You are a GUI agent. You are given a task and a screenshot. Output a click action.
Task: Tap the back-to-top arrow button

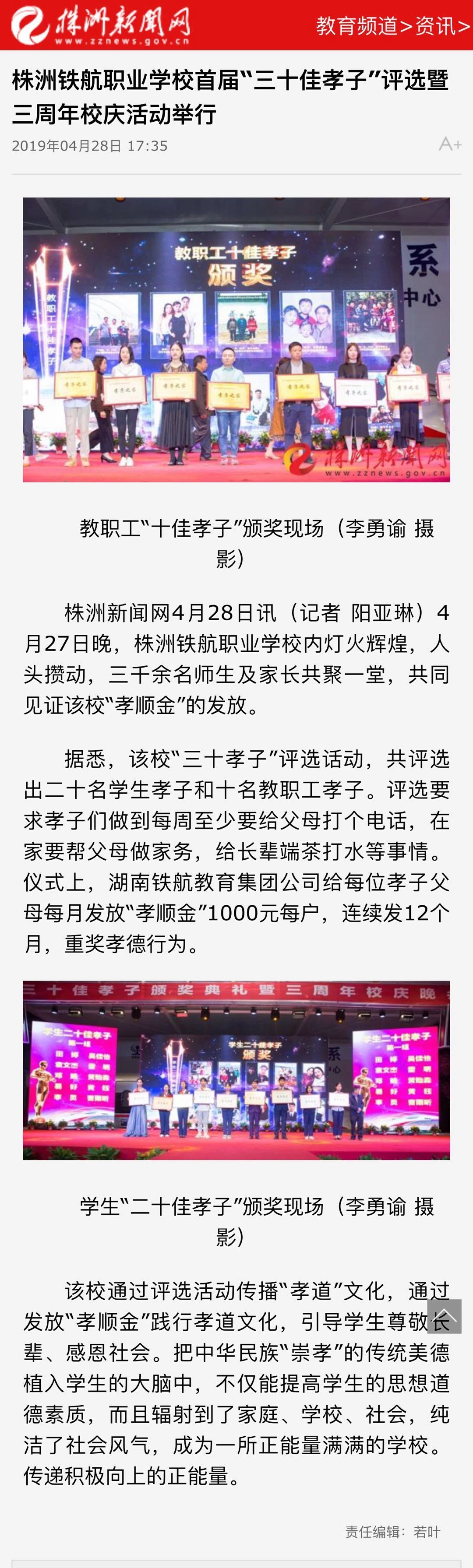point(444,1316)
